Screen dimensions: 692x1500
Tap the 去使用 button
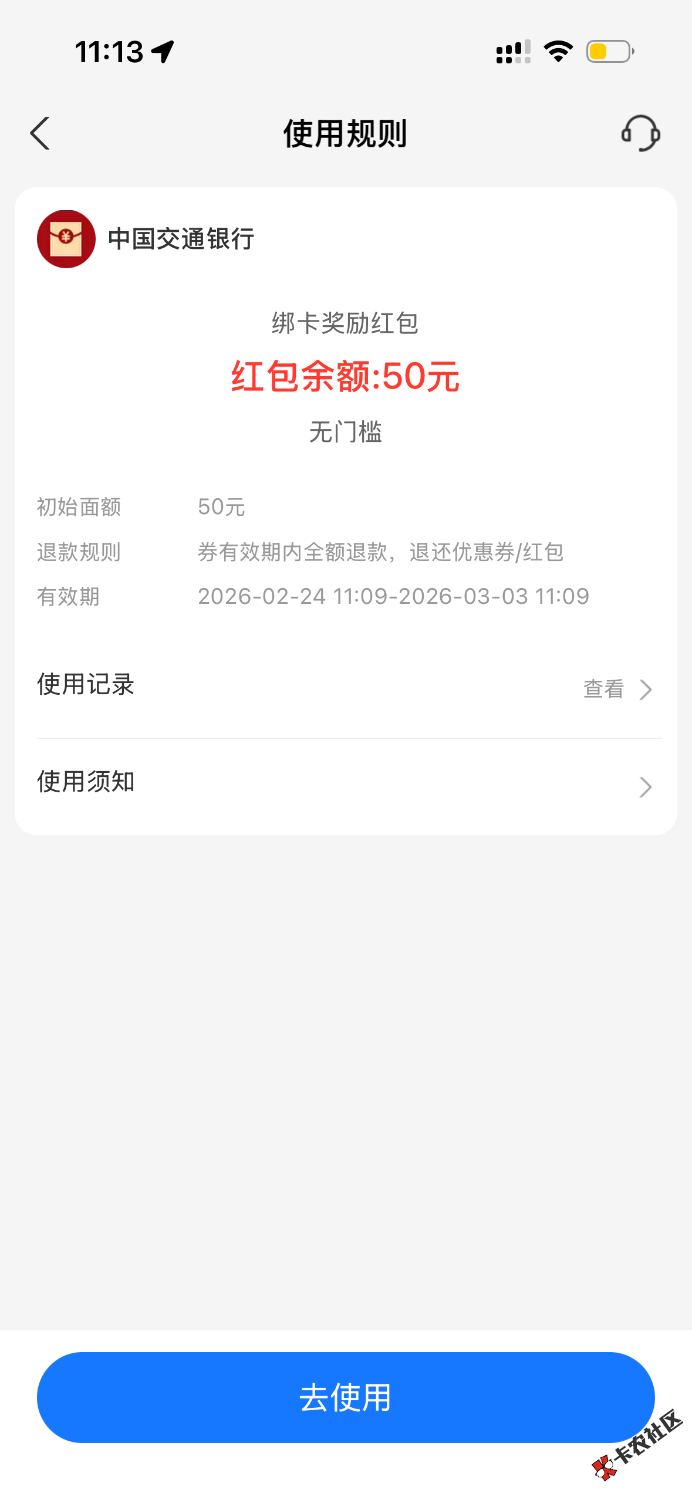pyautogui.click(x=345, y=1397)
